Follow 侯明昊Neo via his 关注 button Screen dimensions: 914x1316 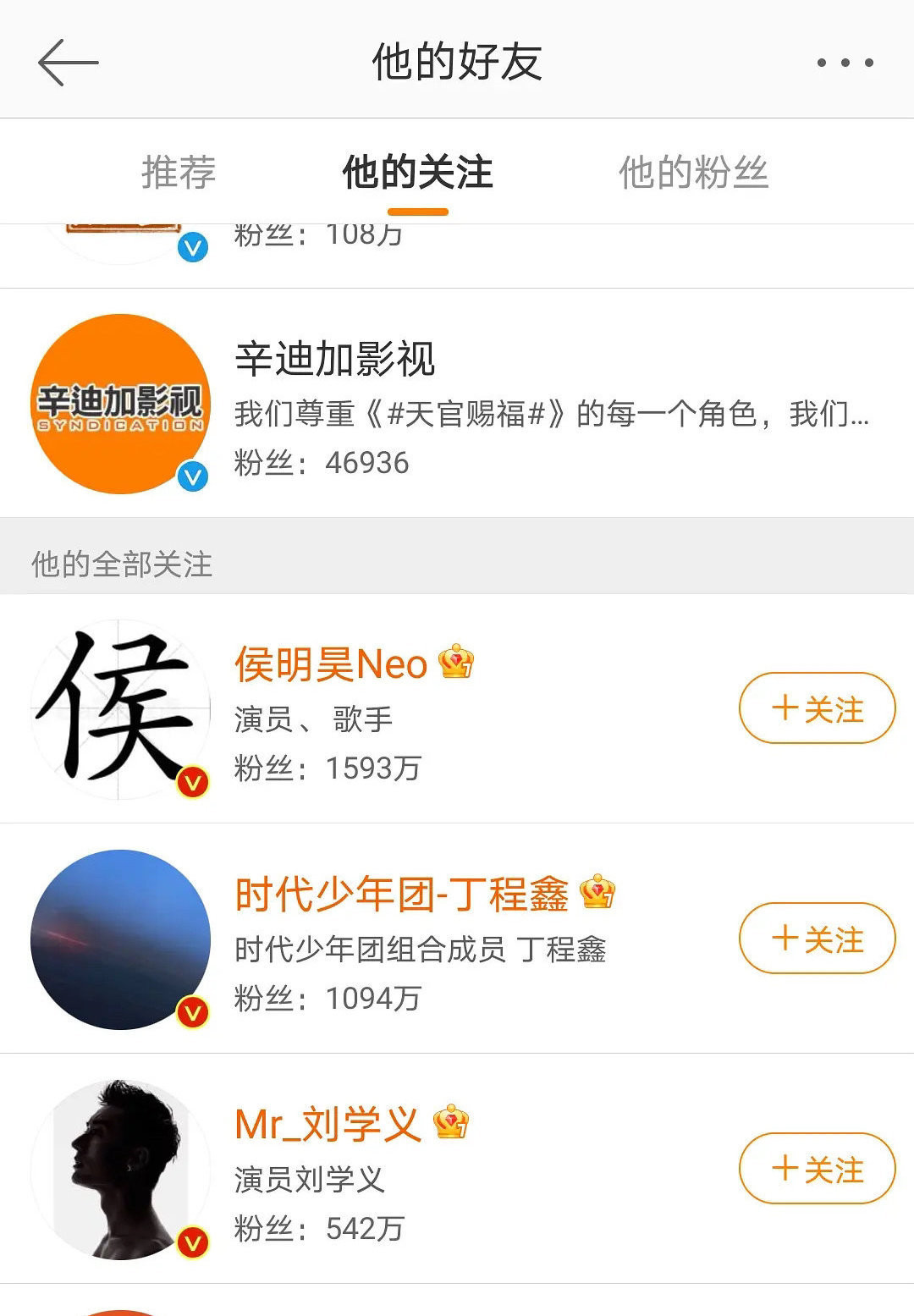pos(815,709)
